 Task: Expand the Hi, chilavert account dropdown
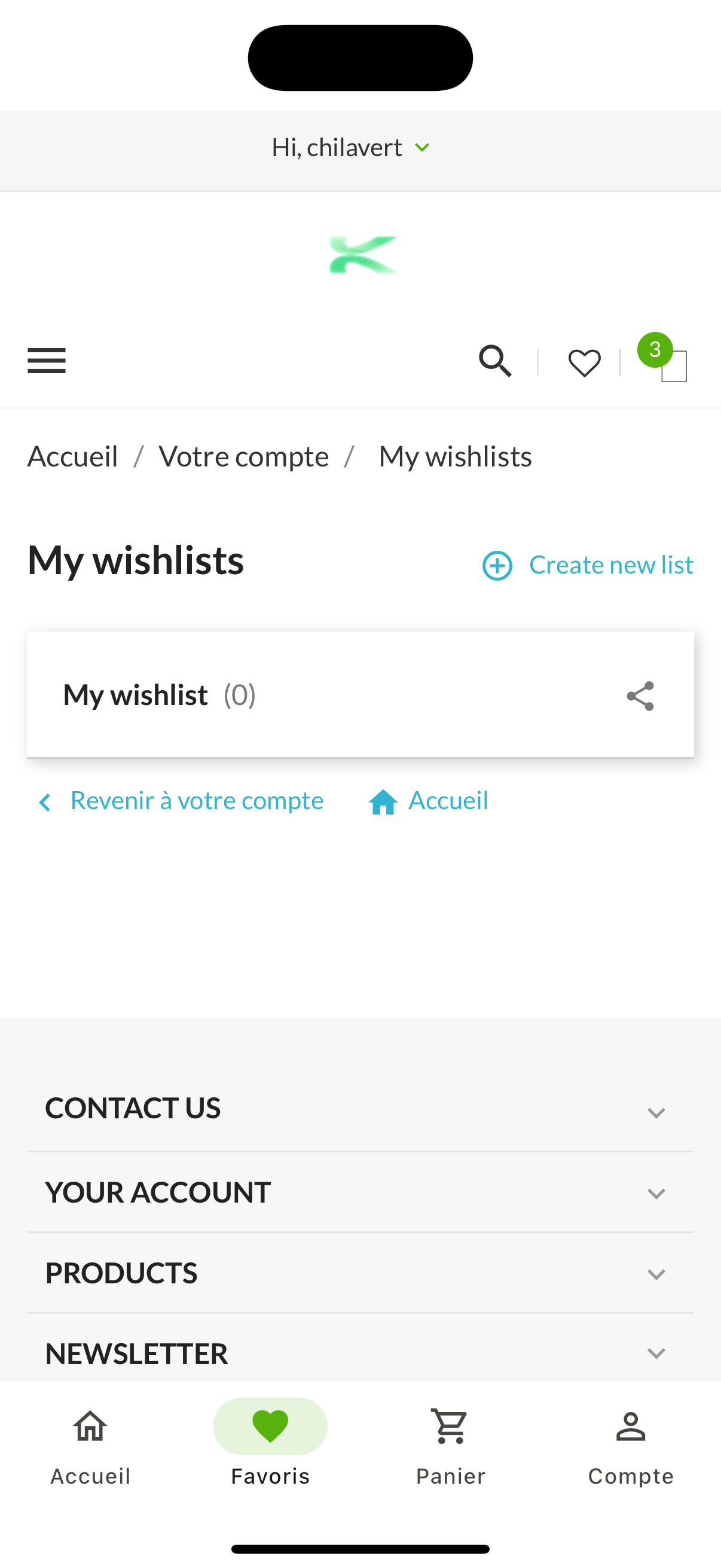point(350,147)
